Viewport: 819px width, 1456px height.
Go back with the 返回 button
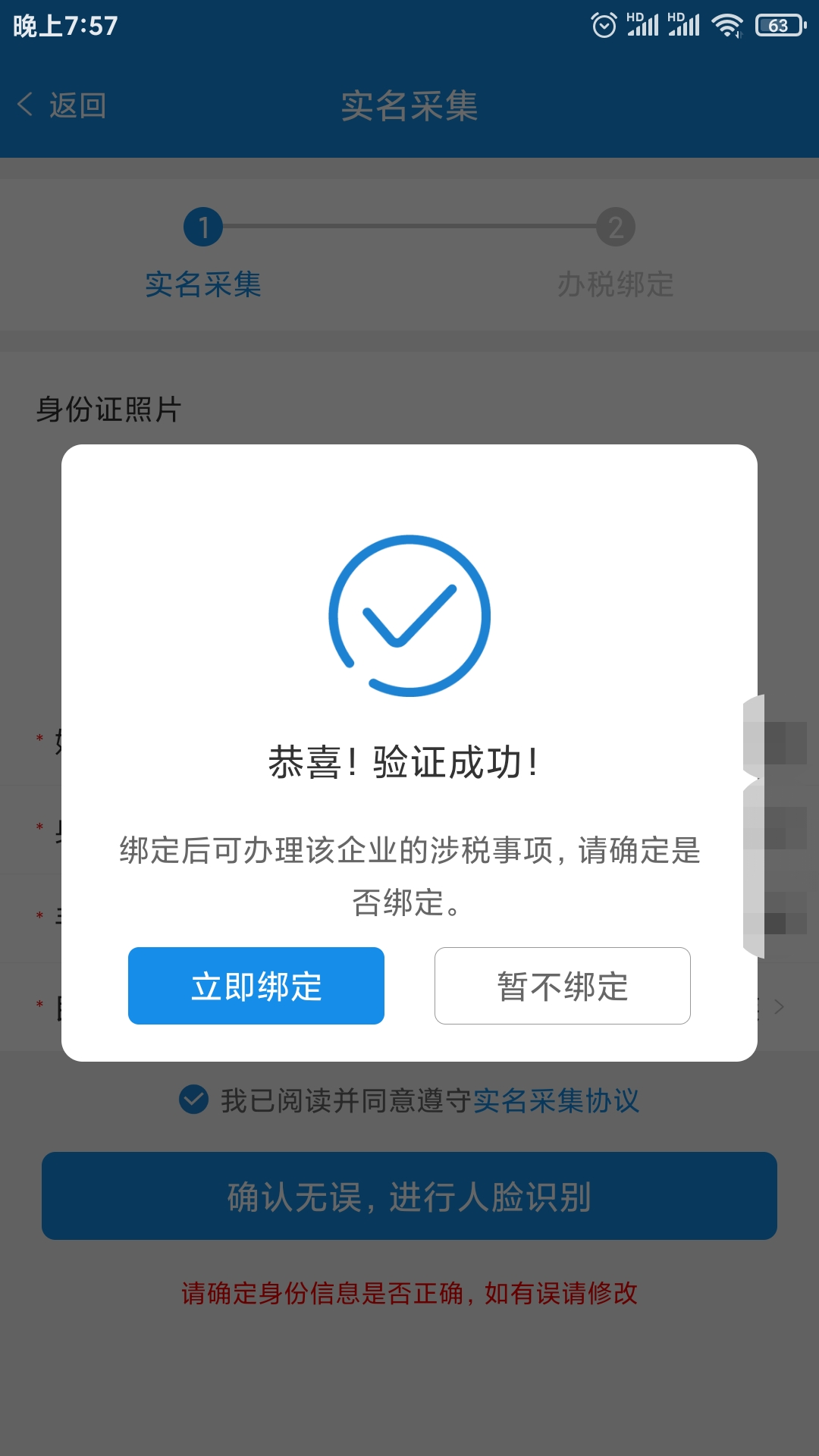pyautogui.click(x=62, y=105)
